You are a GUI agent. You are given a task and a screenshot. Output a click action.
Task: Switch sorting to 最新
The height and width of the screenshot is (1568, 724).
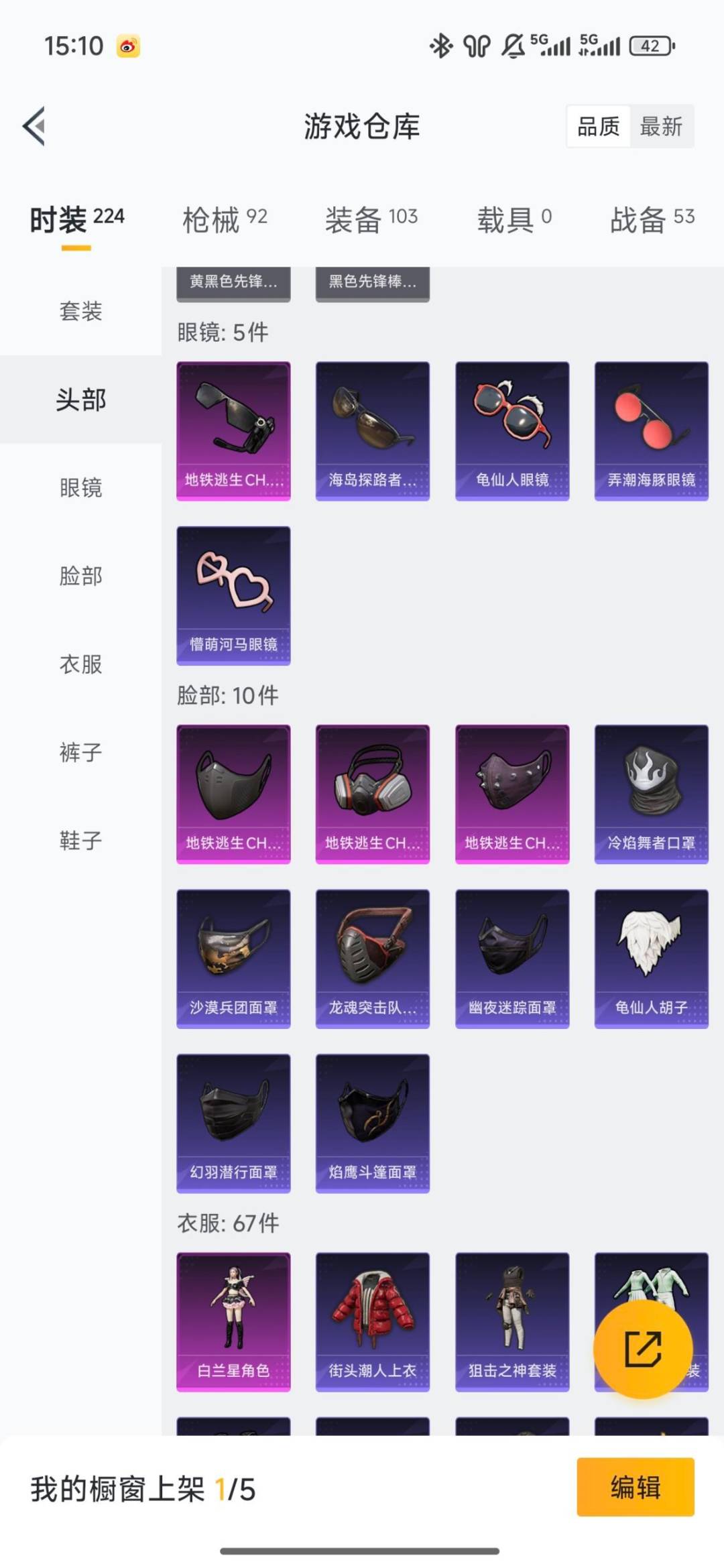[660, 127]
